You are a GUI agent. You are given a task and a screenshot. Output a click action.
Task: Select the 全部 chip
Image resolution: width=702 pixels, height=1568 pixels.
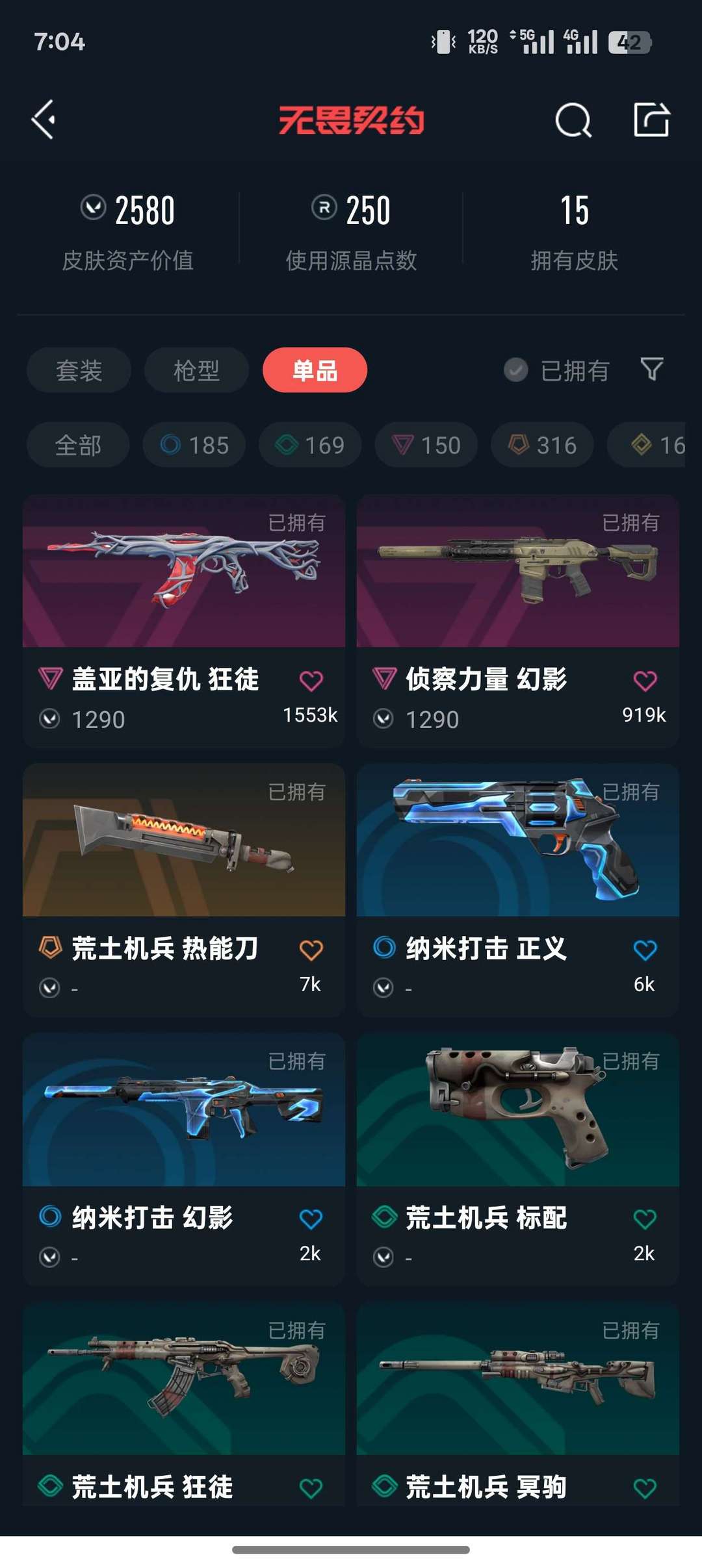coord(78,445)
